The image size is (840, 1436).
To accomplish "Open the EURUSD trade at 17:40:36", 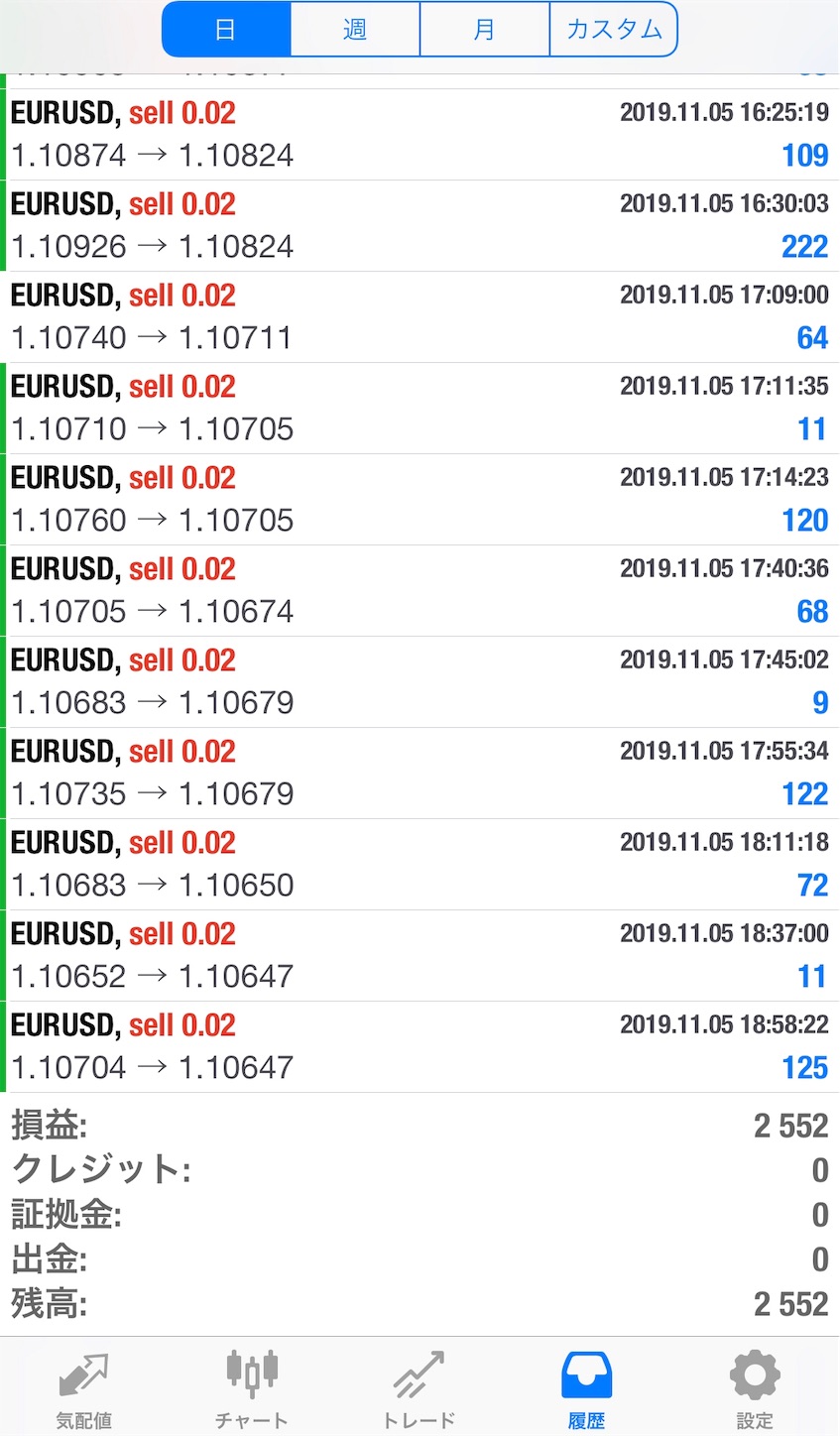I will pyautogui.click(x=420, y=591).
